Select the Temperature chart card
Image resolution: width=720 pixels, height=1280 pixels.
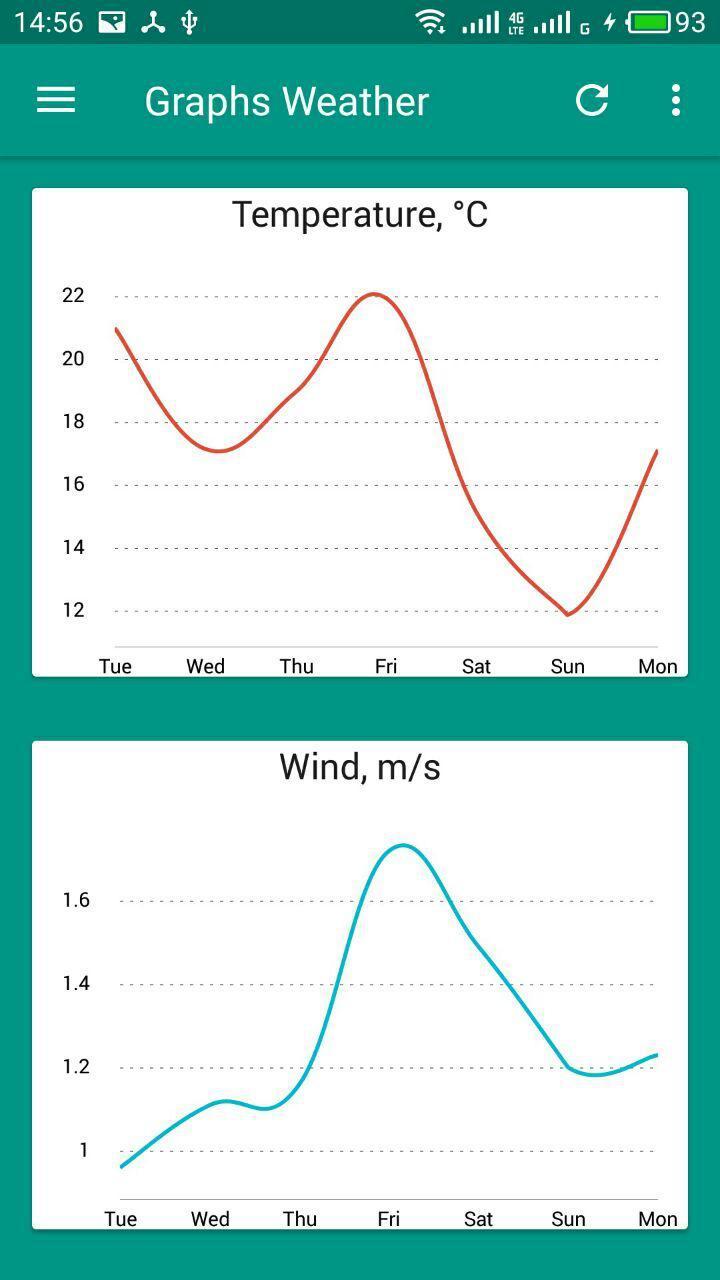click(360, 430)
